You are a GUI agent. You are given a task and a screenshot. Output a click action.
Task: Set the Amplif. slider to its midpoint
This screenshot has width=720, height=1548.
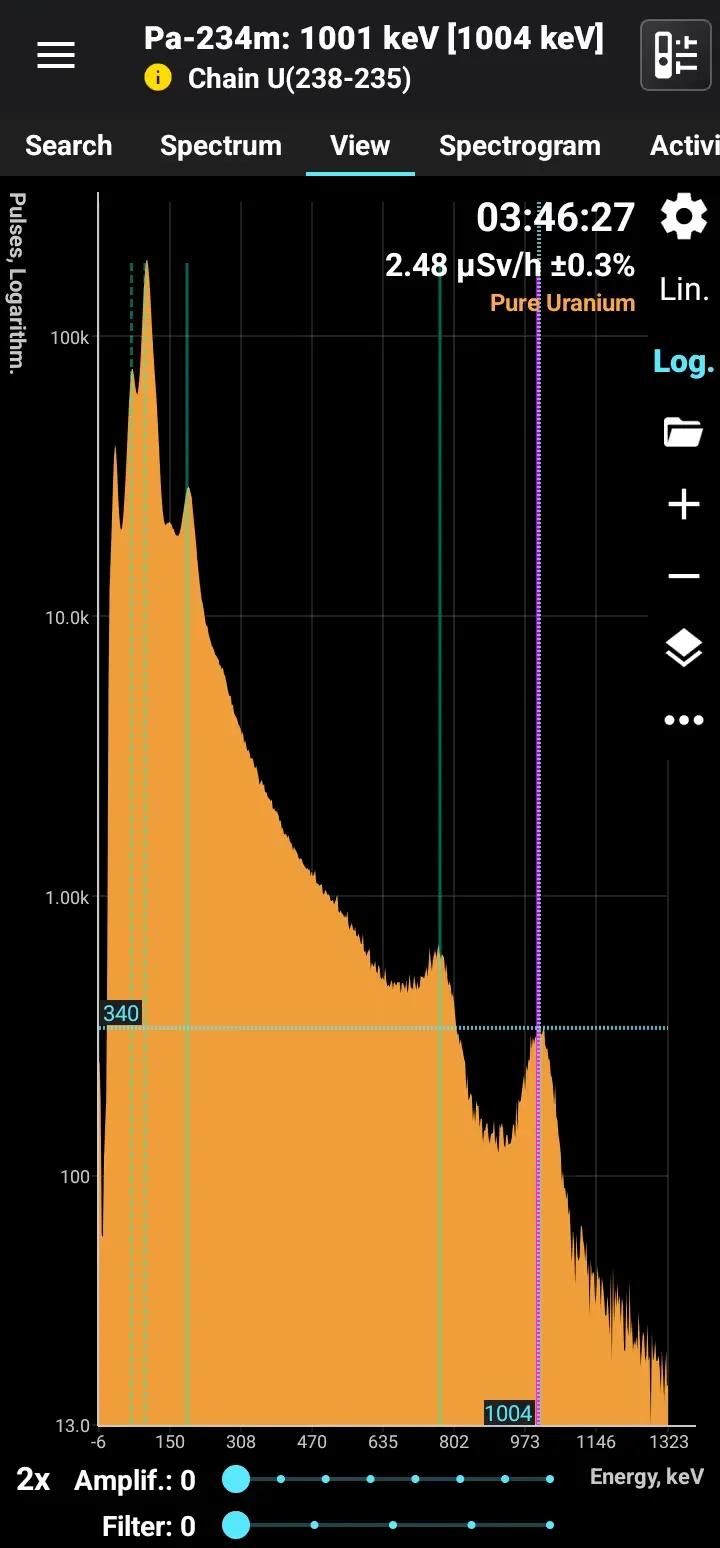393,1479
